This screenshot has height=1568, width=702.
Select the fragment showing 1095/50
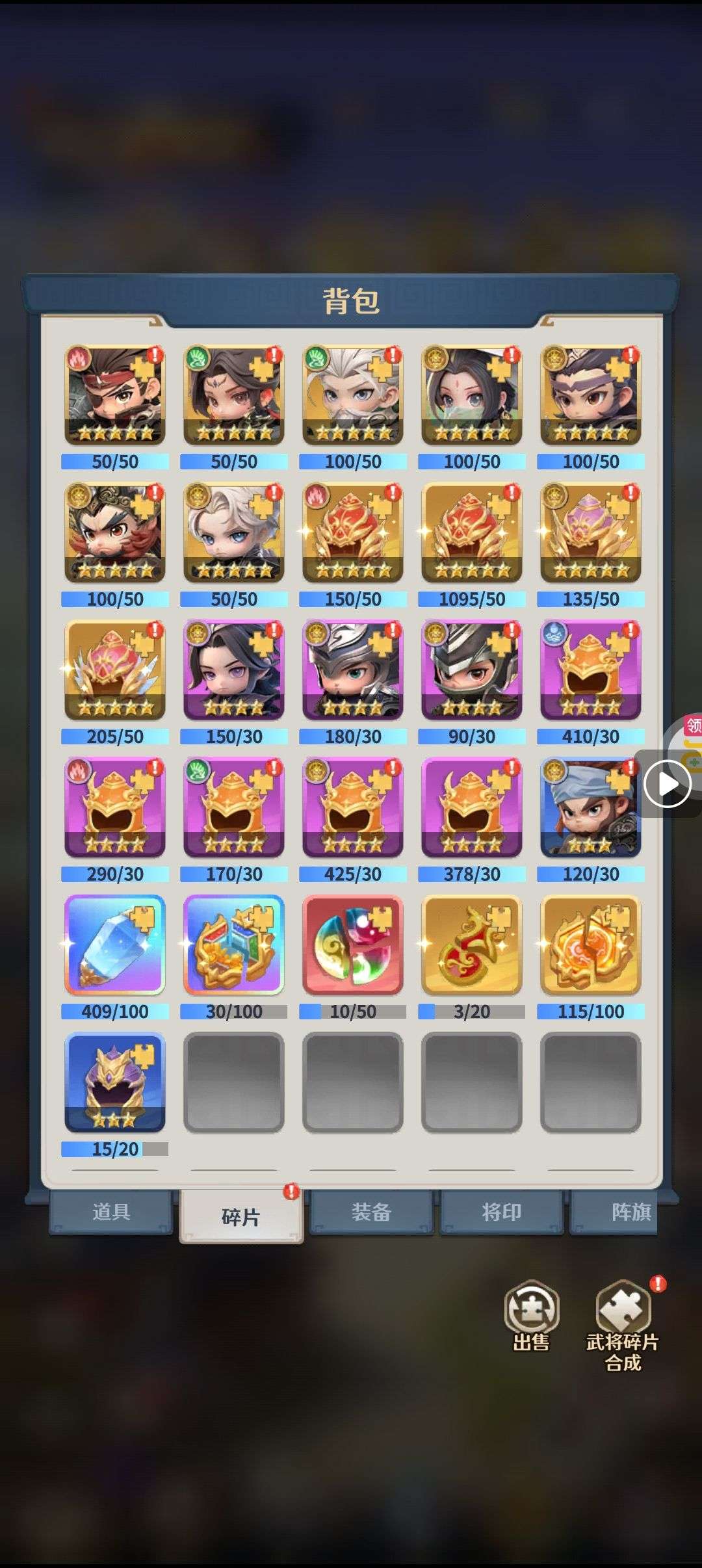(x=472, y=532)
